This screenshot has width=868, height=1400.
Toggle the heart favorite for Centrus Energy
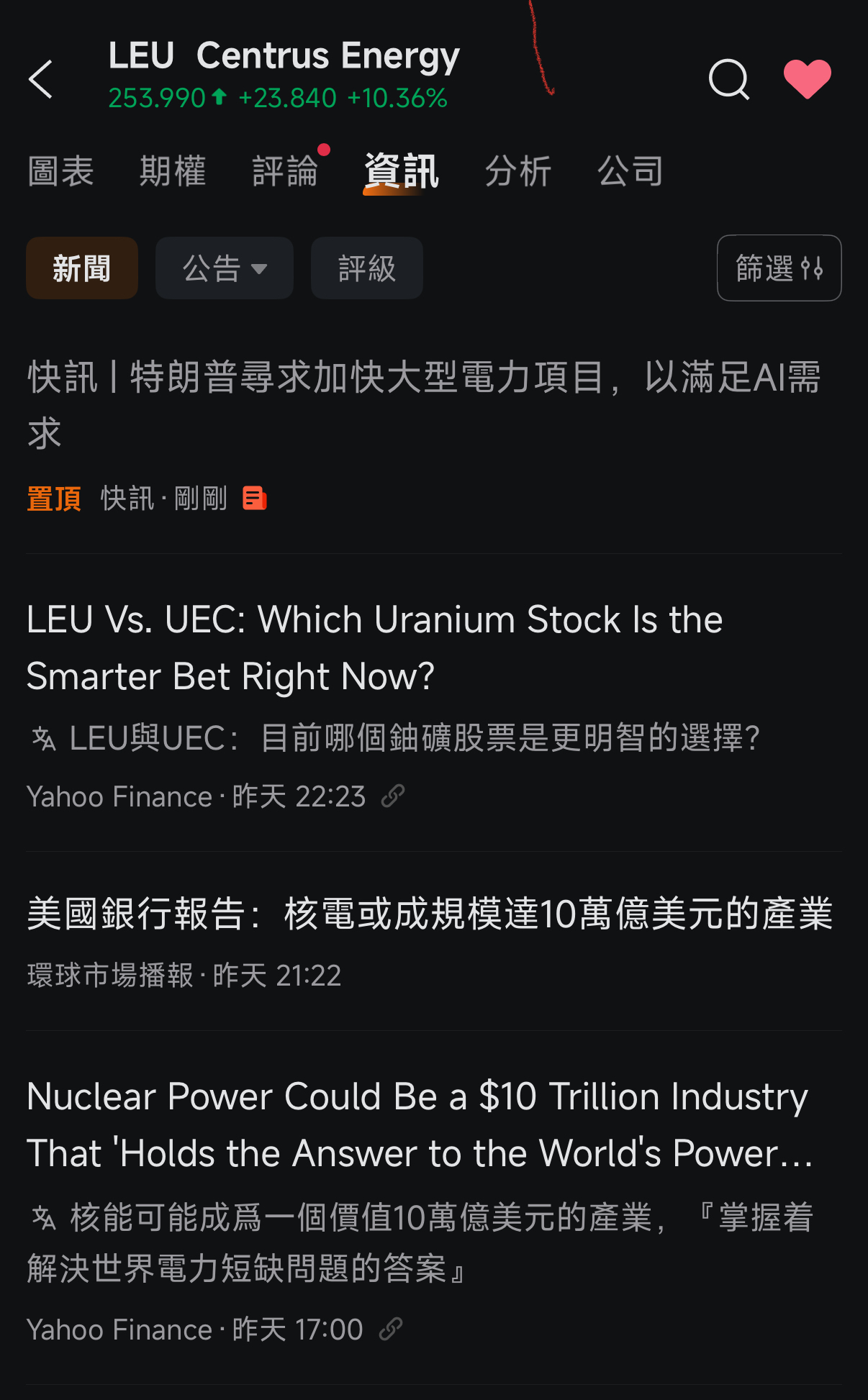coord(807,78)
